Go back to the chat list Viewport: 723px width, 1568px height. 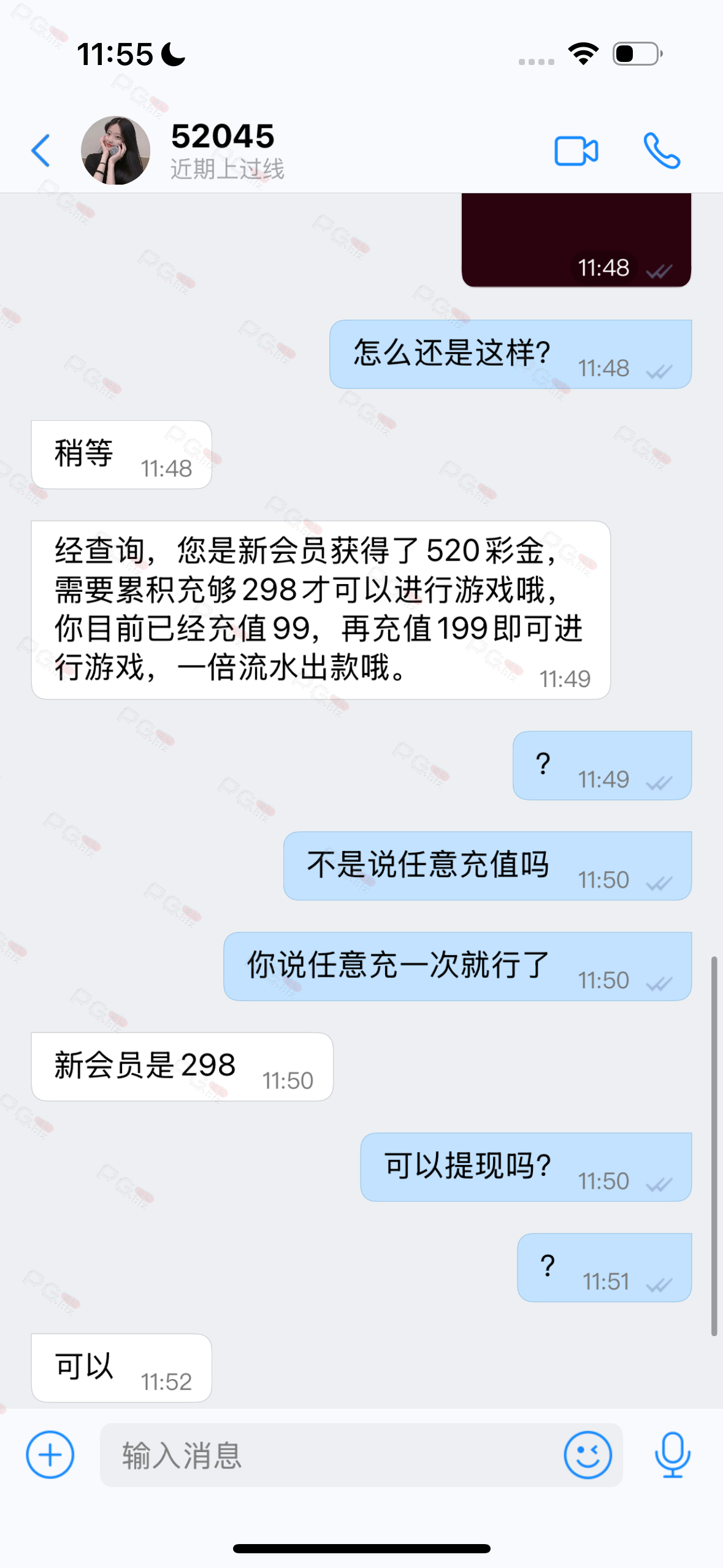(x=40, y=151)
